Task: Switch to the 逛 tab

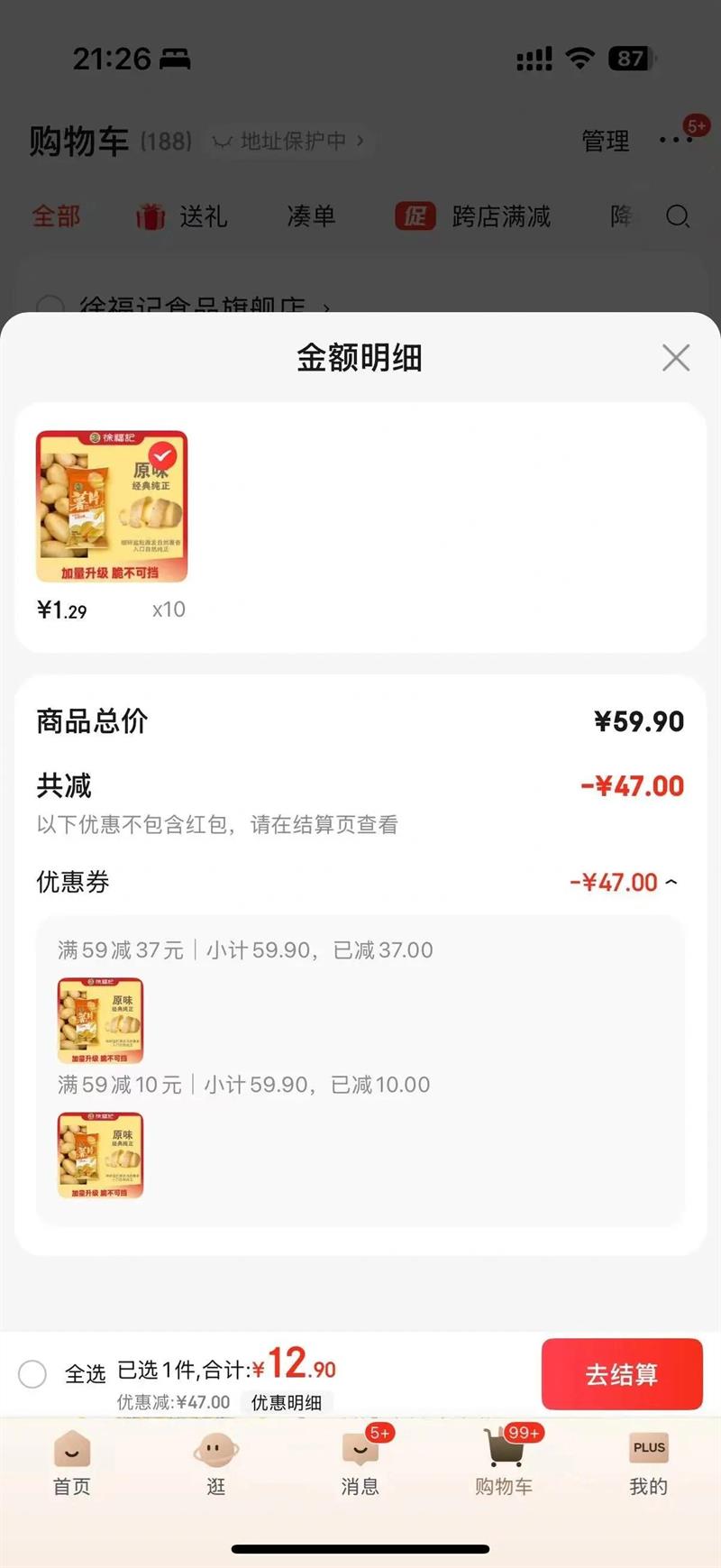Action: pyautogui.click(x=216, y=1463)
